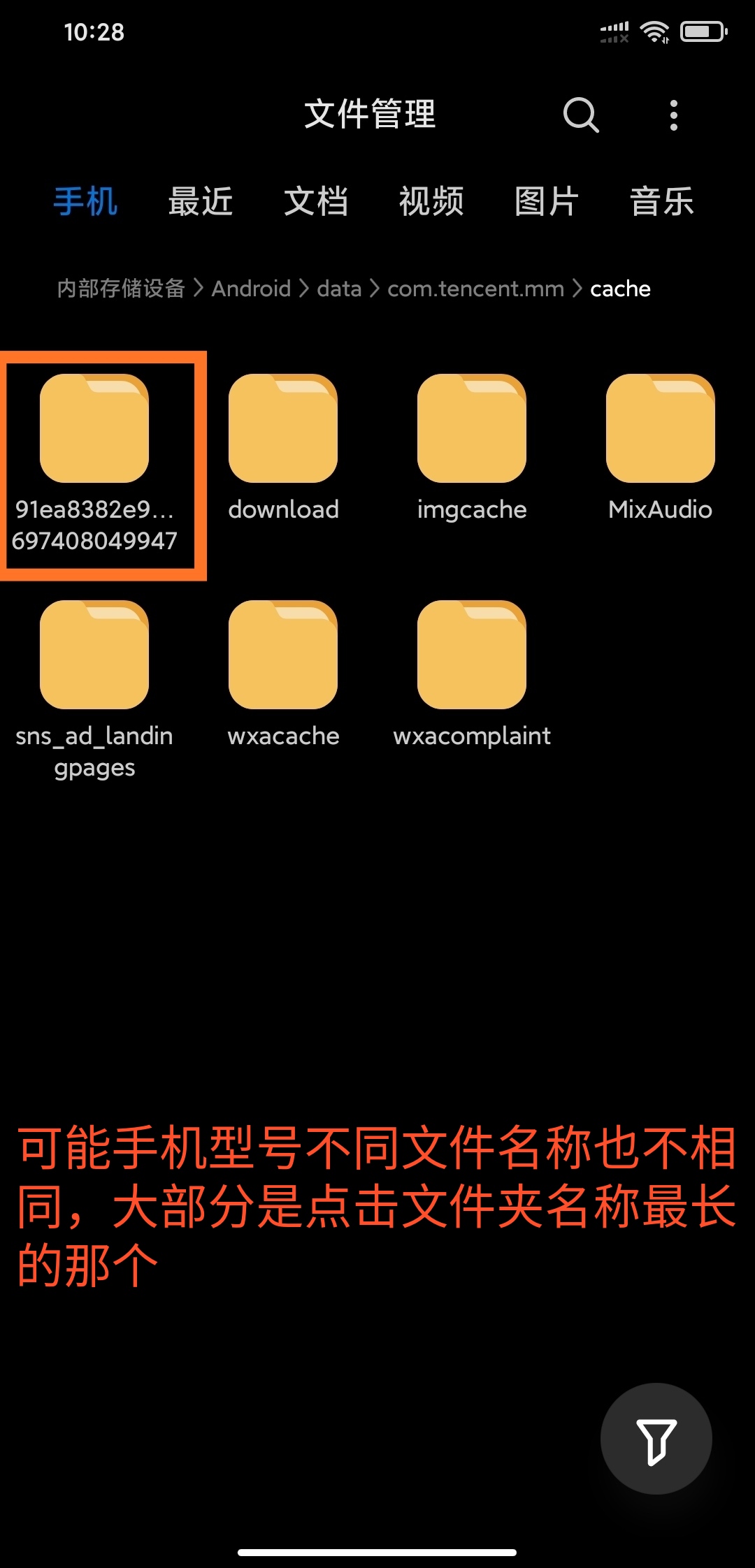Go to the Android folder in breadcrumb

[x=252, y=288]
